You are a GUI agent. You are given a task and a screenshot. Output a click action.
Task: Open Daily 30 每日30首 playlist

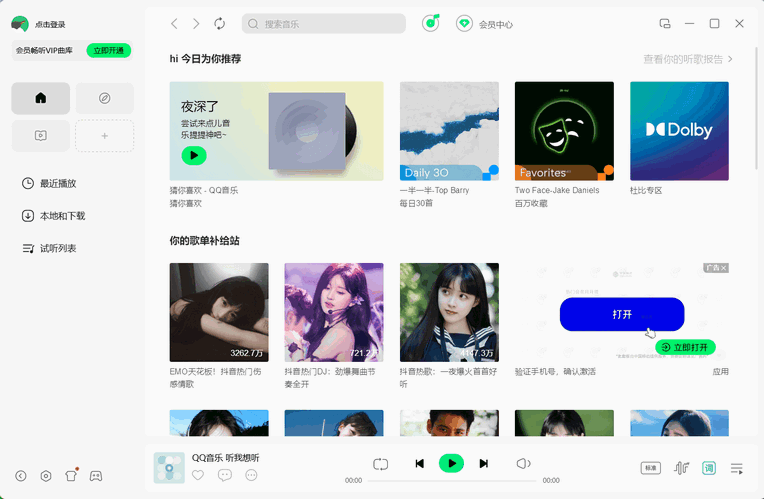point(449,131)
